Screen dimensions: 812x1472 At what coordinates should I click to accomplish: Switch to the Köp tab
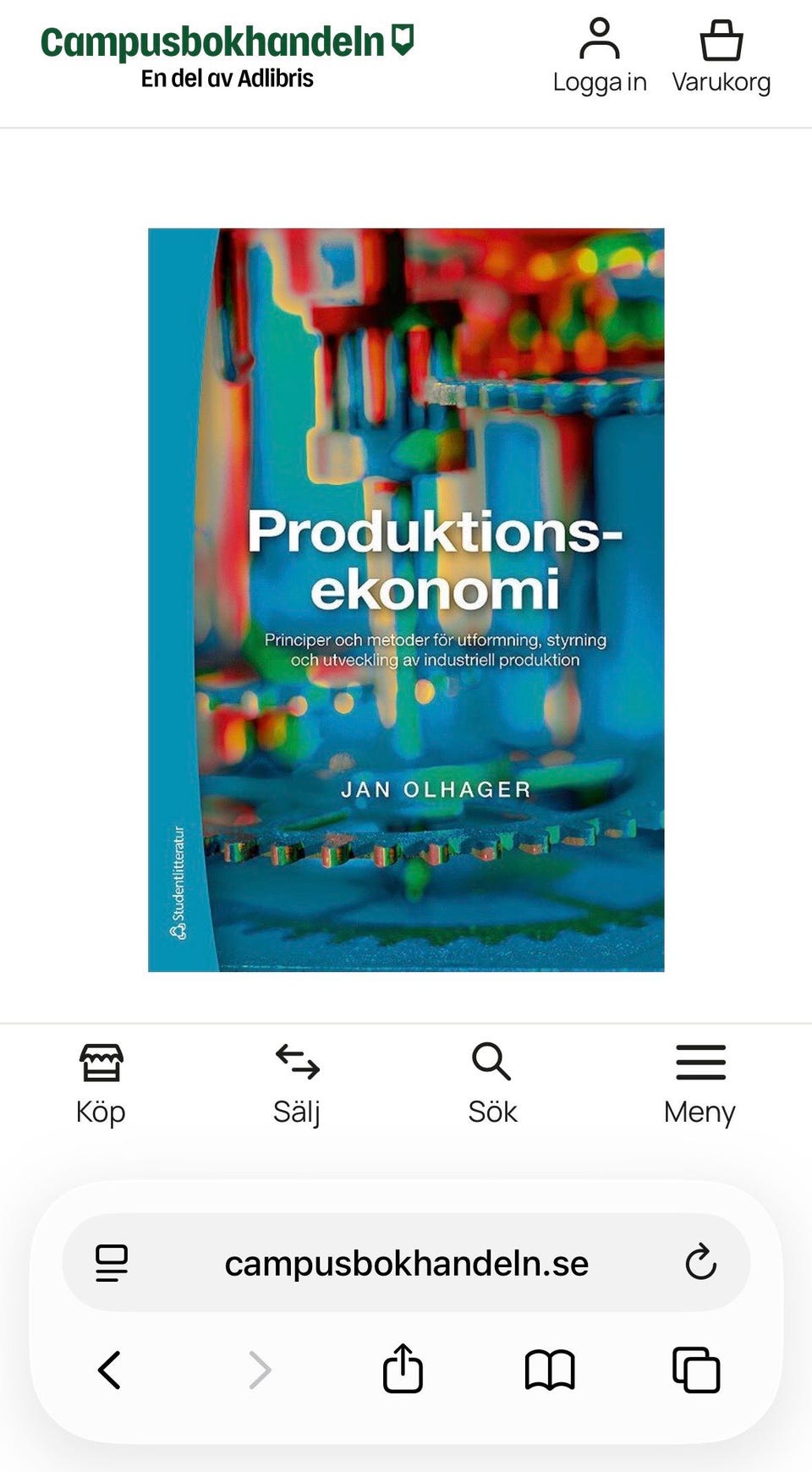[101, 1085]
